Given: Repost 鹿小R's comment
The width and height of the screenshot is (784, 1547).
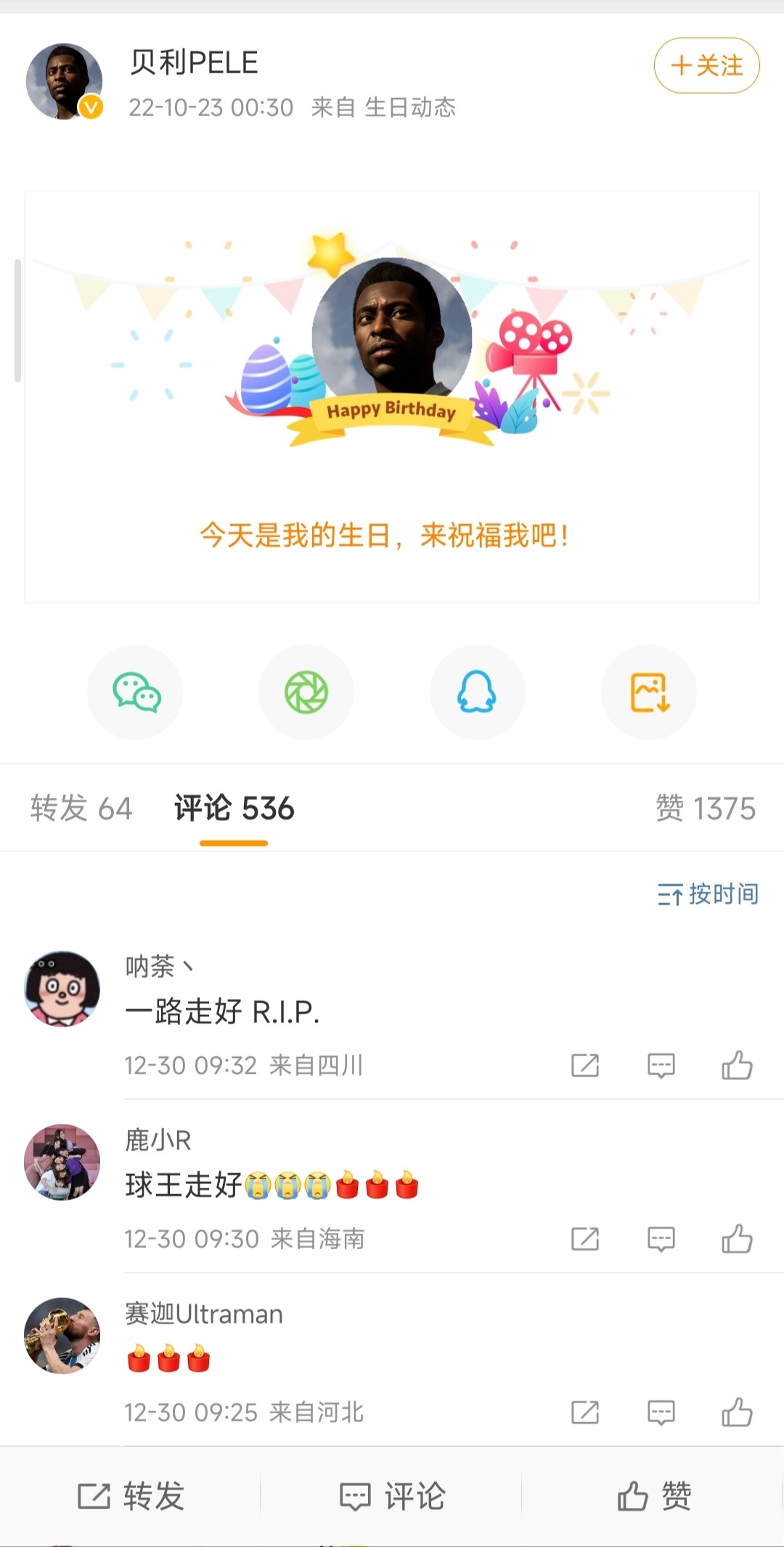Looking at the screenshot, I should pos(585,1238).
